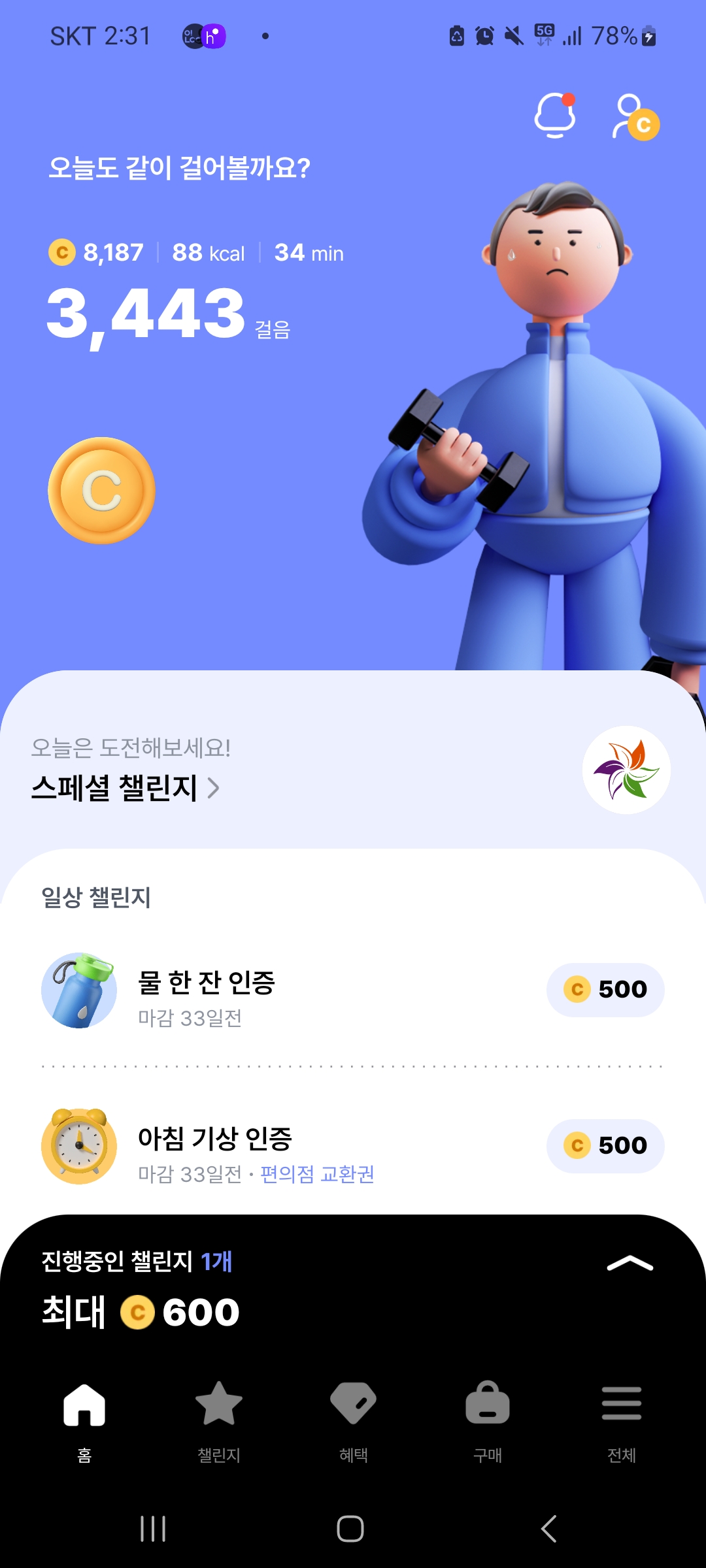The image size is (706, 1568).
Task: Switch to the 챌린지 tab
Action: click(x=219, y=1418)
